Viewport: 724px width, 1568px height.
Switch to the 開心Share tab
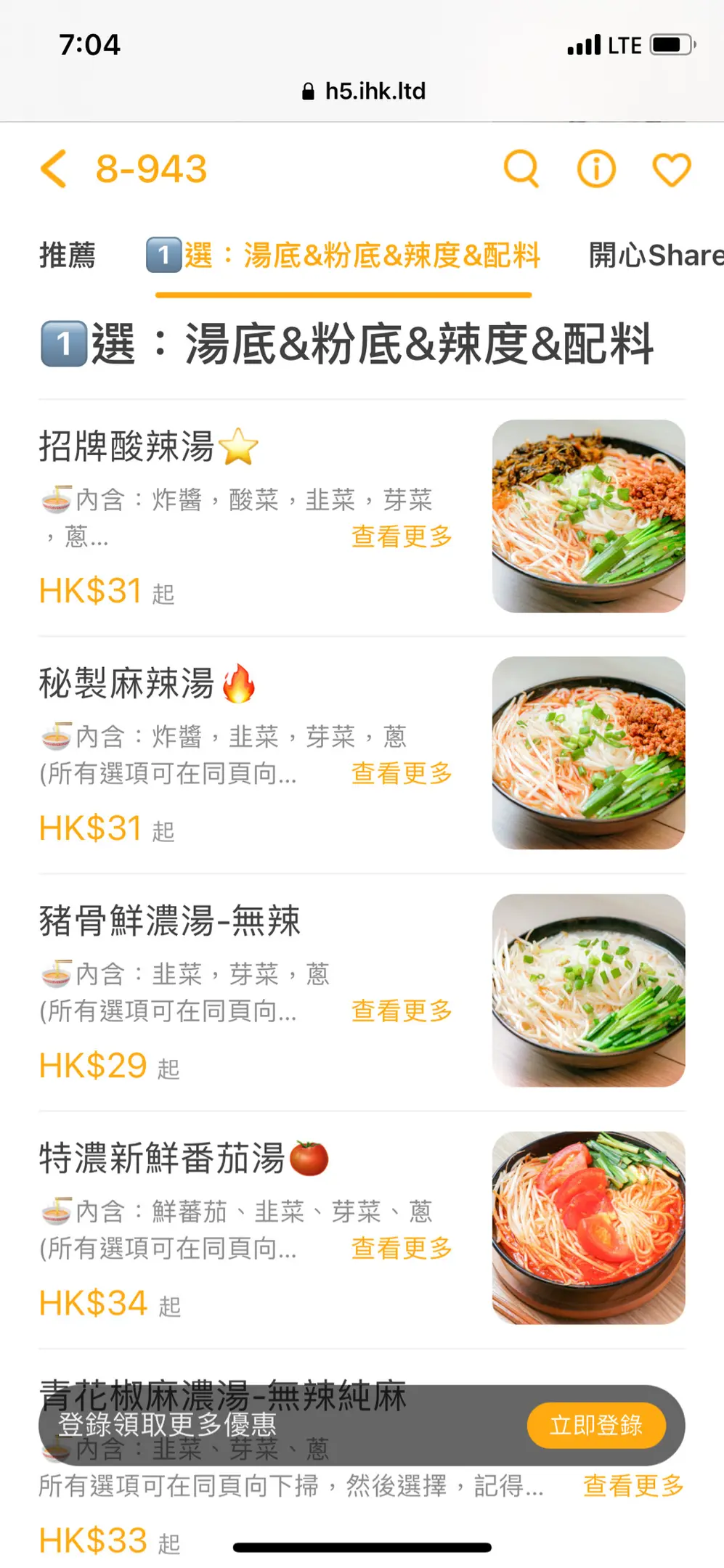tap(655, 256)
